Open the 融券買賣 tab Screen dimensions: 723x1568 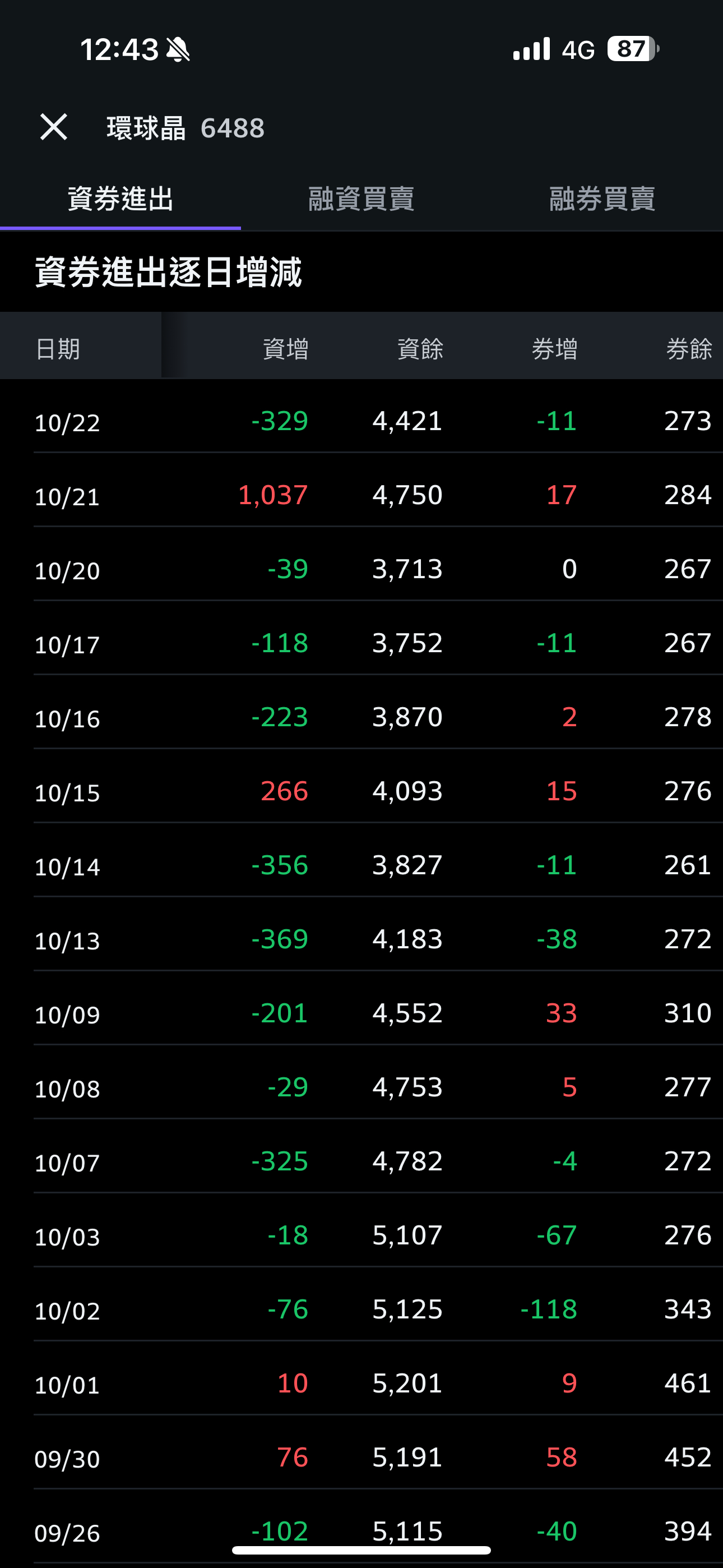coord(602,199)
